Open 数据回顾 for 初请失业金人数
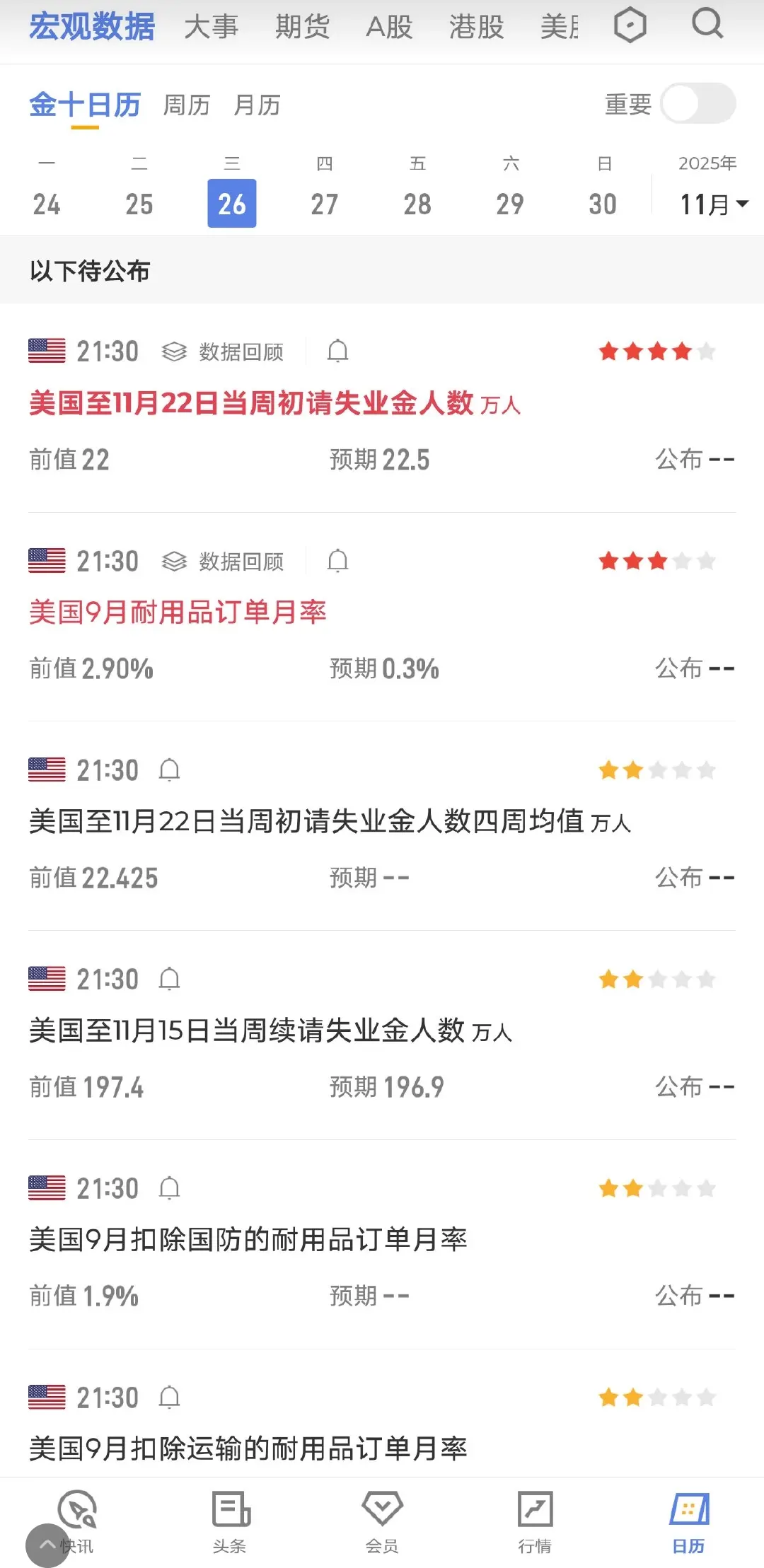 pos(224,352)
